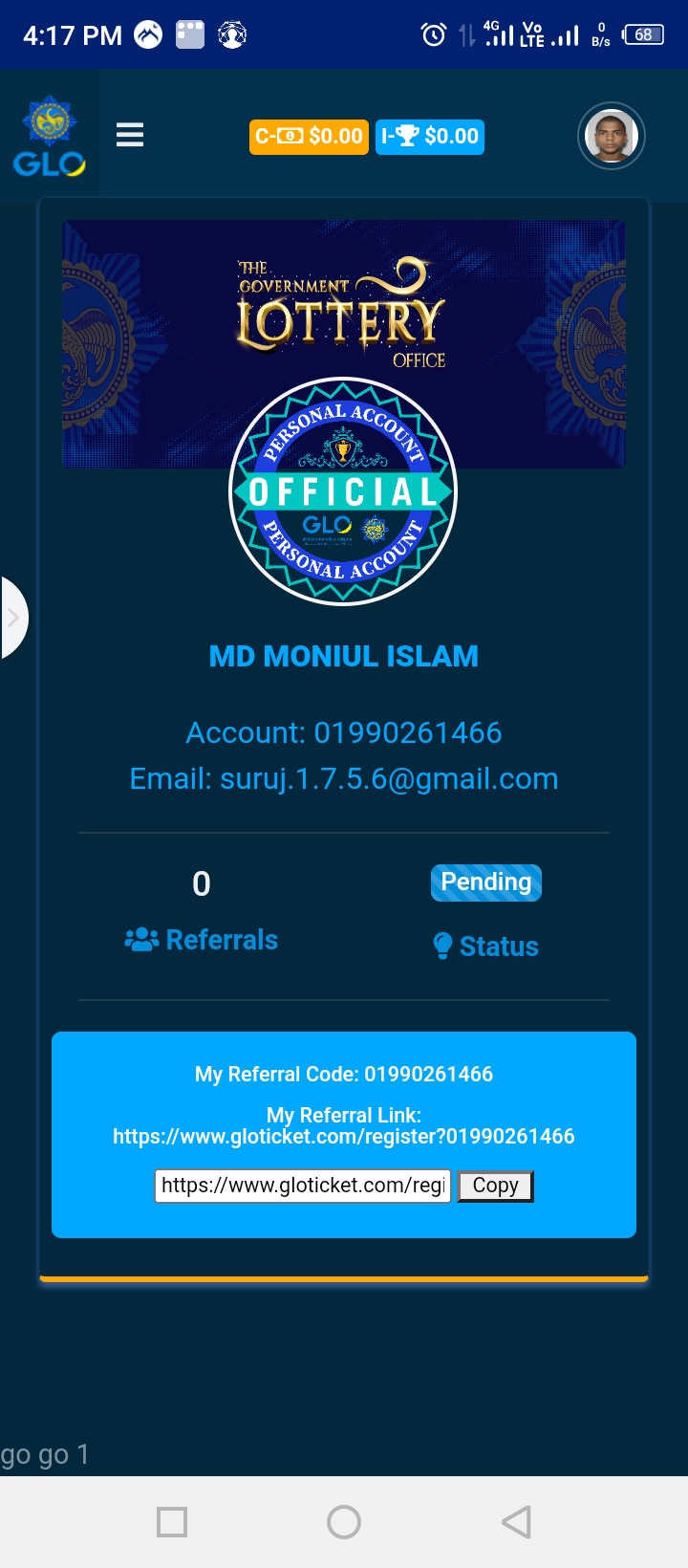Viewport: 688px width, 1568px height.
Task: Tap the GLO logo in the header
Action: coord(50,138)
